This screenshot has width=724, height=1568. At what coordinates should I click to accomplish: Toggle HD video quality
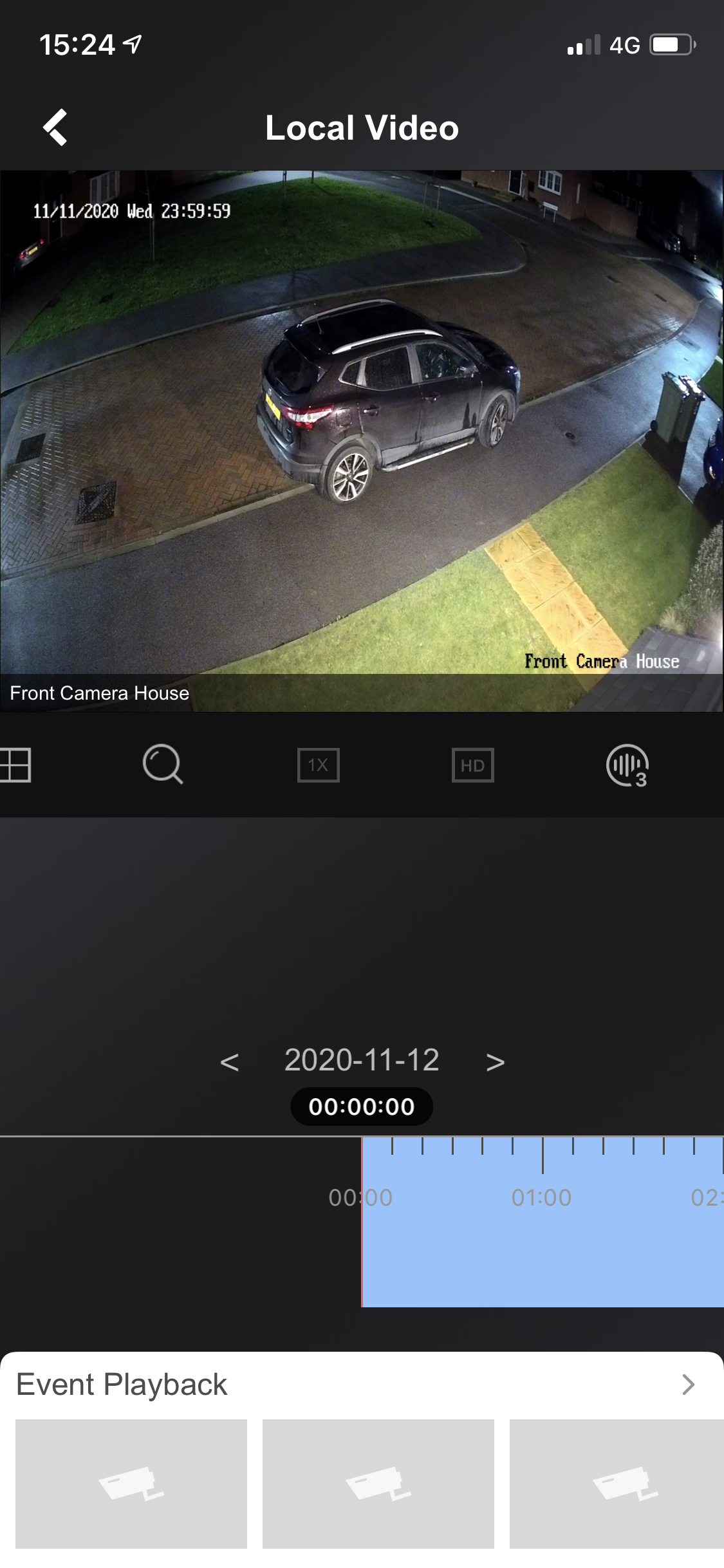tap(472, 765)
